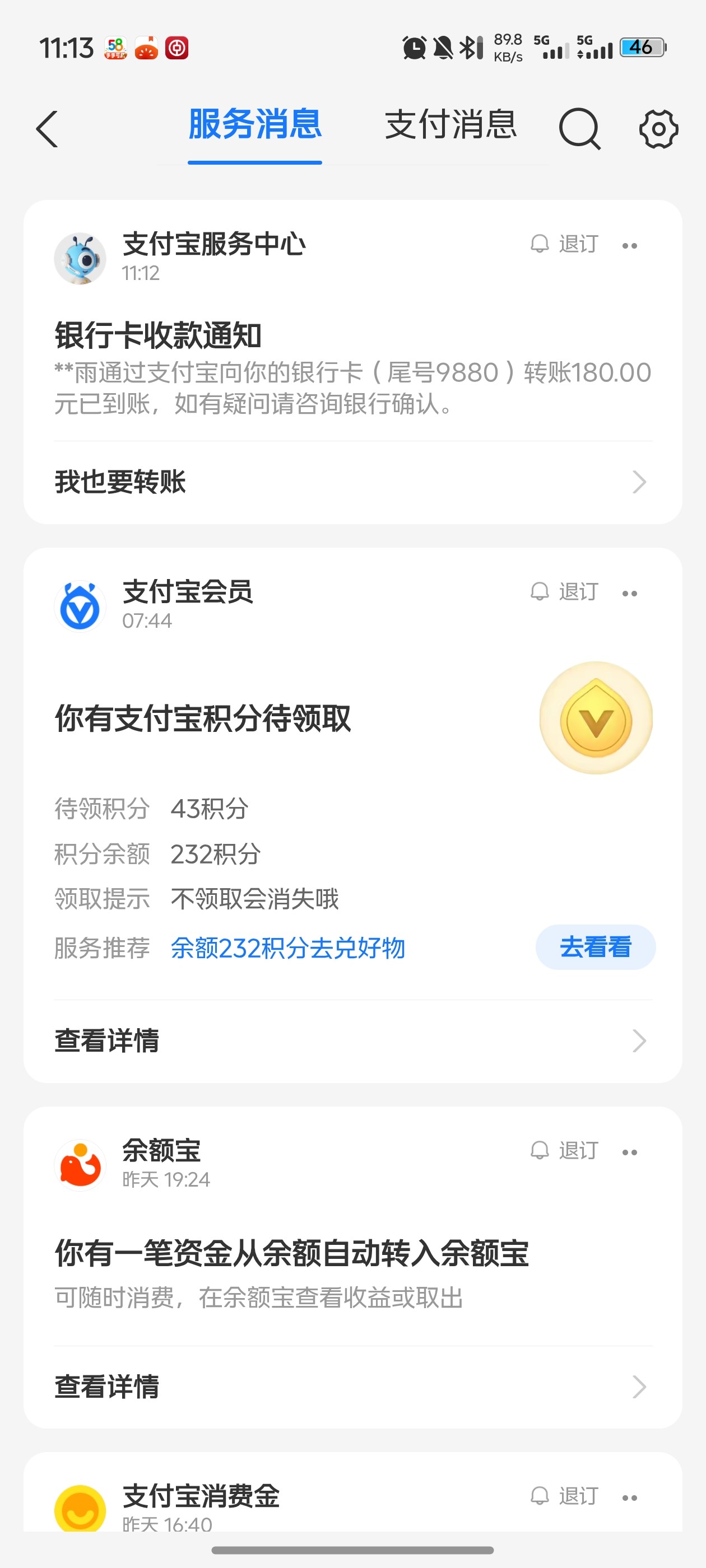The image size is (706, 1568).
Task: View details (查看详情) of 余额宝 transfer message
Action: [352, 1387]
